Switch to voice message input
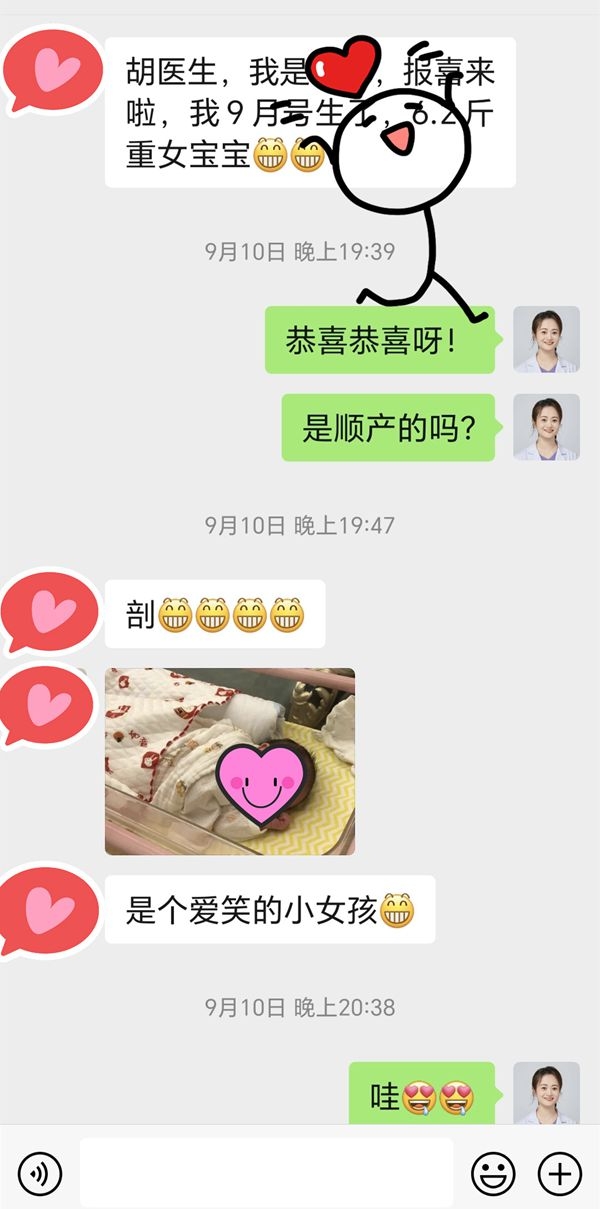This screenshot has width=600, height=1209. (x=40, y=1173)
